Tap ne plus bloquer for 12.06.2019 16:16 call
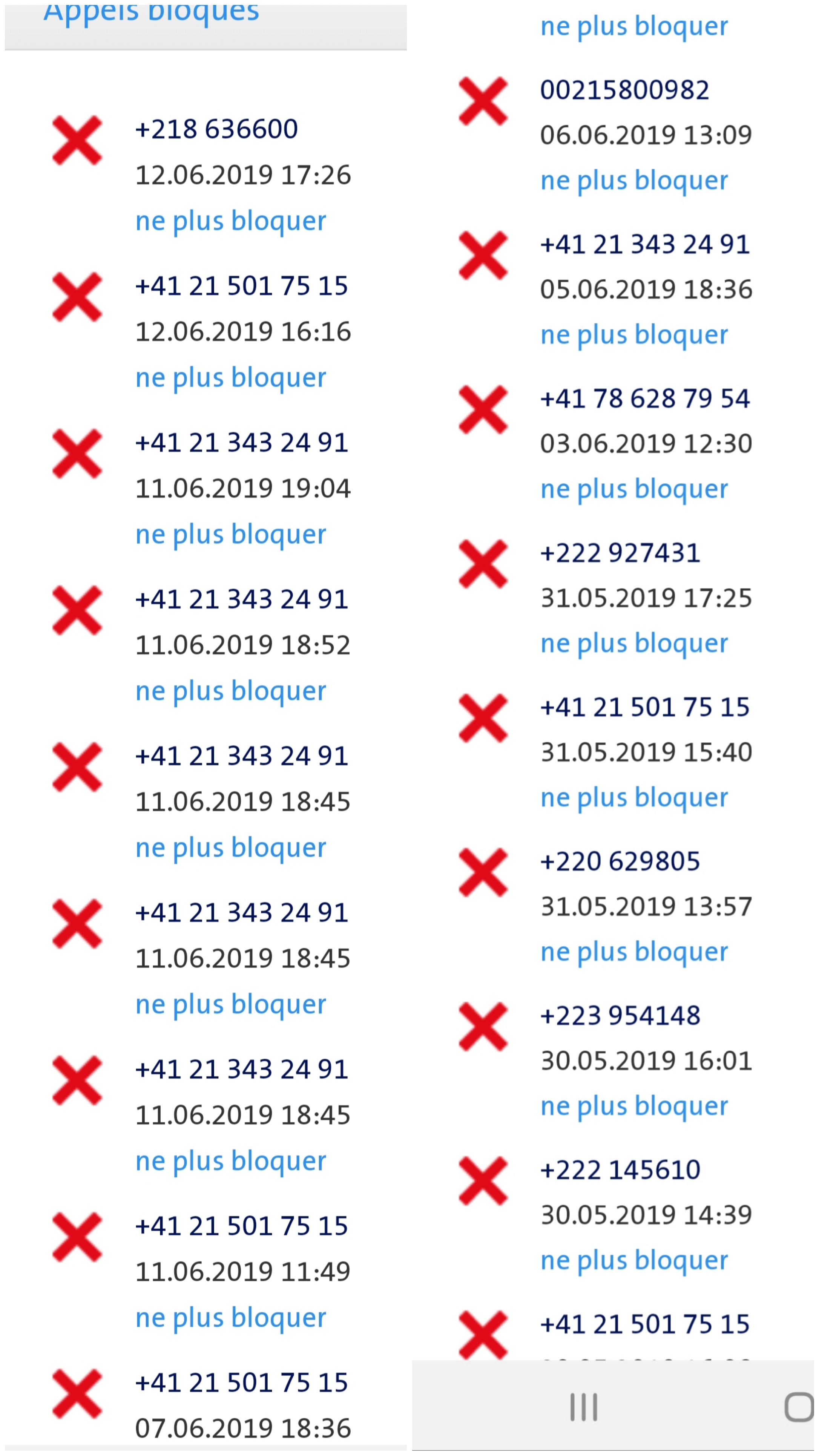 231,377
